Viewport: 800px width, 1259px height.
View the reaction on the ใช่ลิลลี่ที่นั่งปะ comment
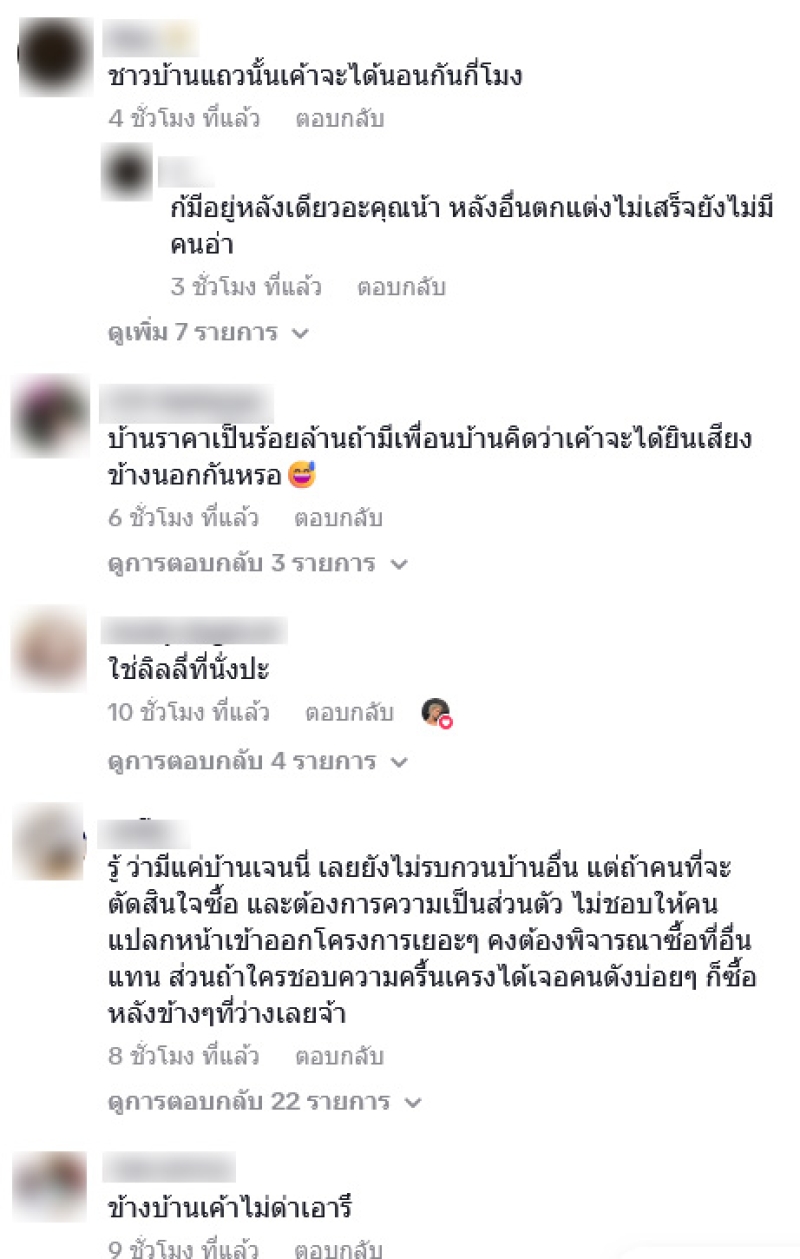point(435,713)
